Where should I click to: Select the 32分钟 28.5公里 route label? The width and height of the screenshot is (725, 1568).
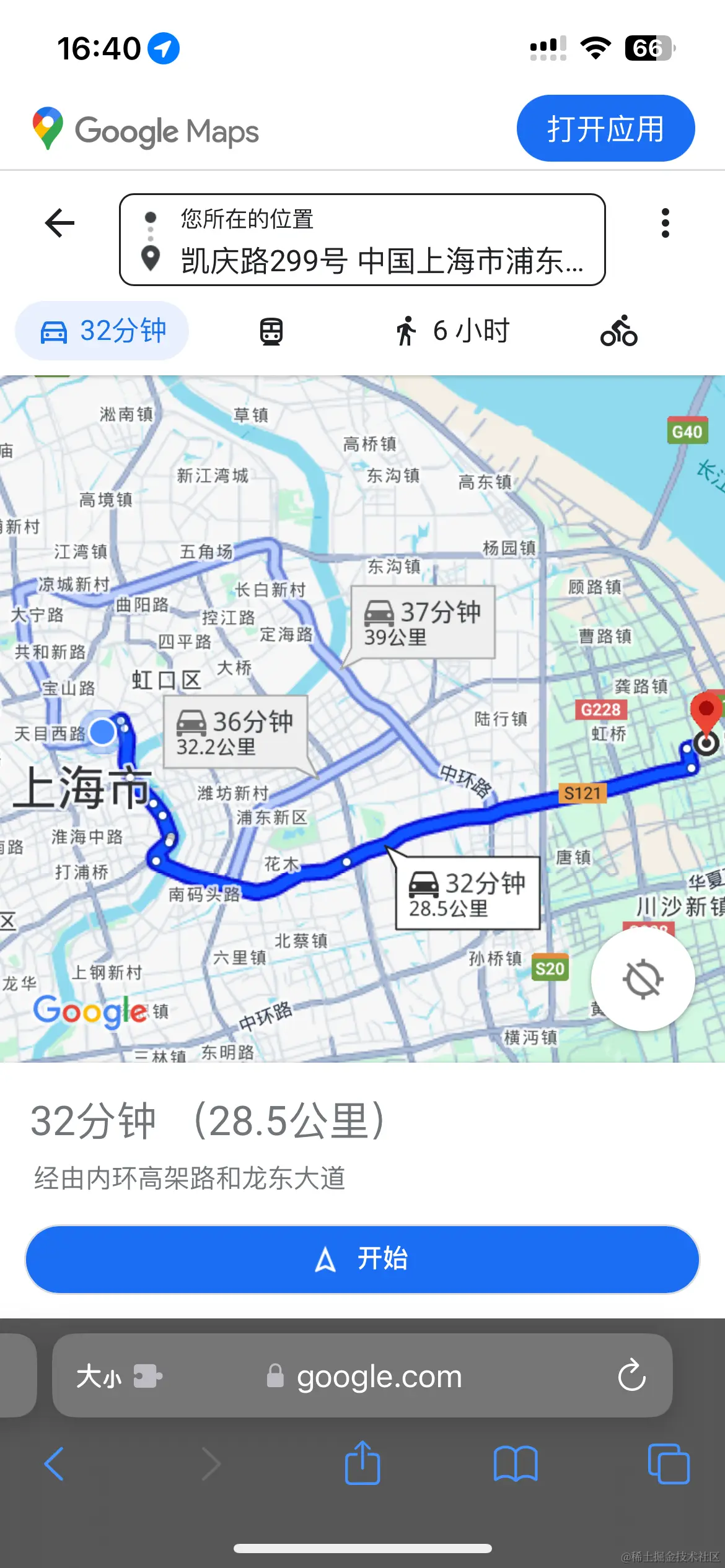click(x=467, y=894)
